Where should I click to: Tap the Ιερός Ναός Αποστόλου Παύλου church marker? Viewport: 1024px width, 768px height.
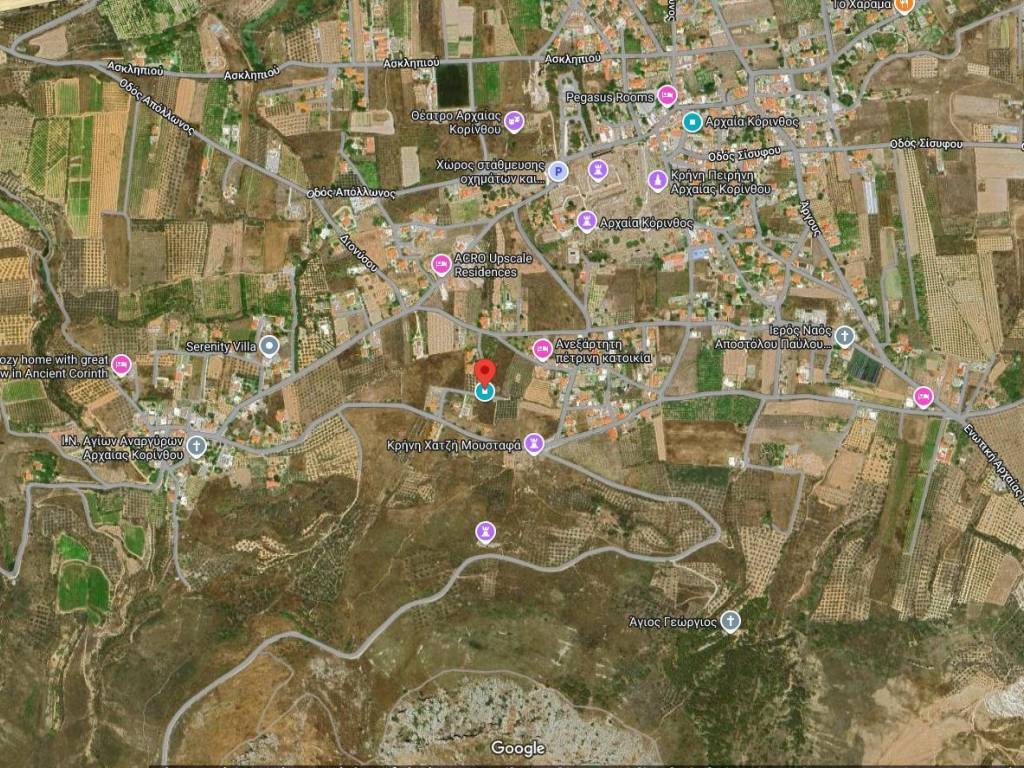pos(845,336)
